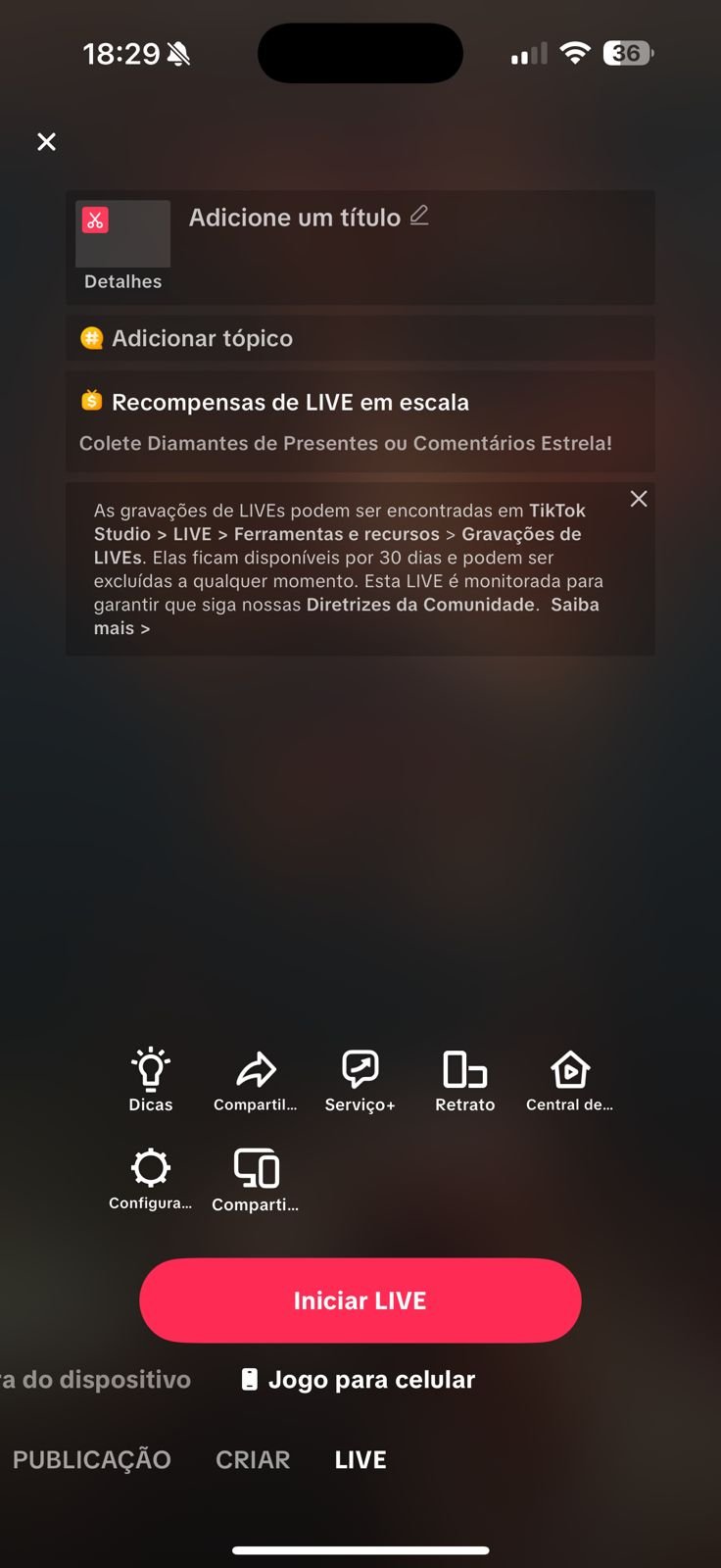Open Adicionar tópico
The width and height of the screenshot is (721, 1568).
click(360, 338)
